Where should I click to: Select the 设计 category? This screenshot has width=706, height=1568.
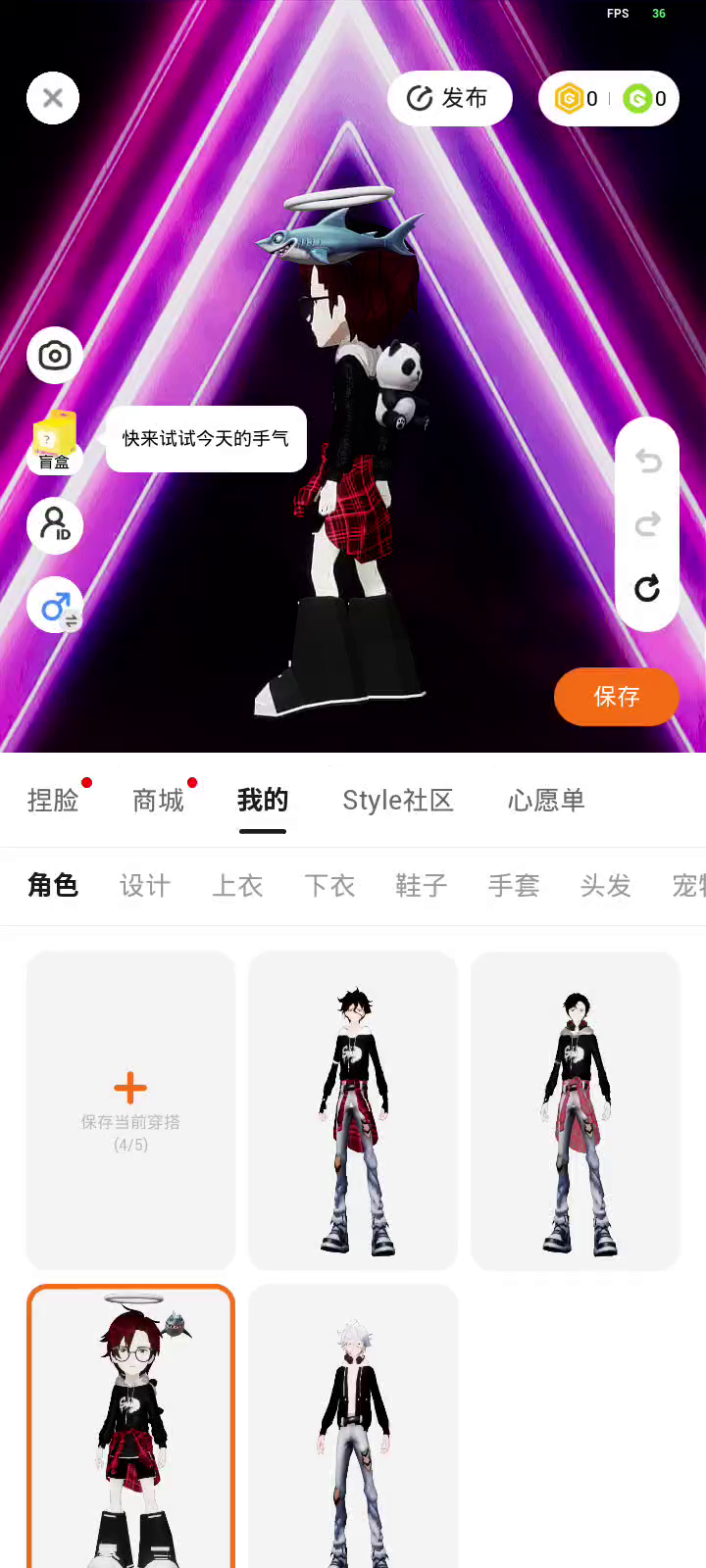tap(145, 886)
